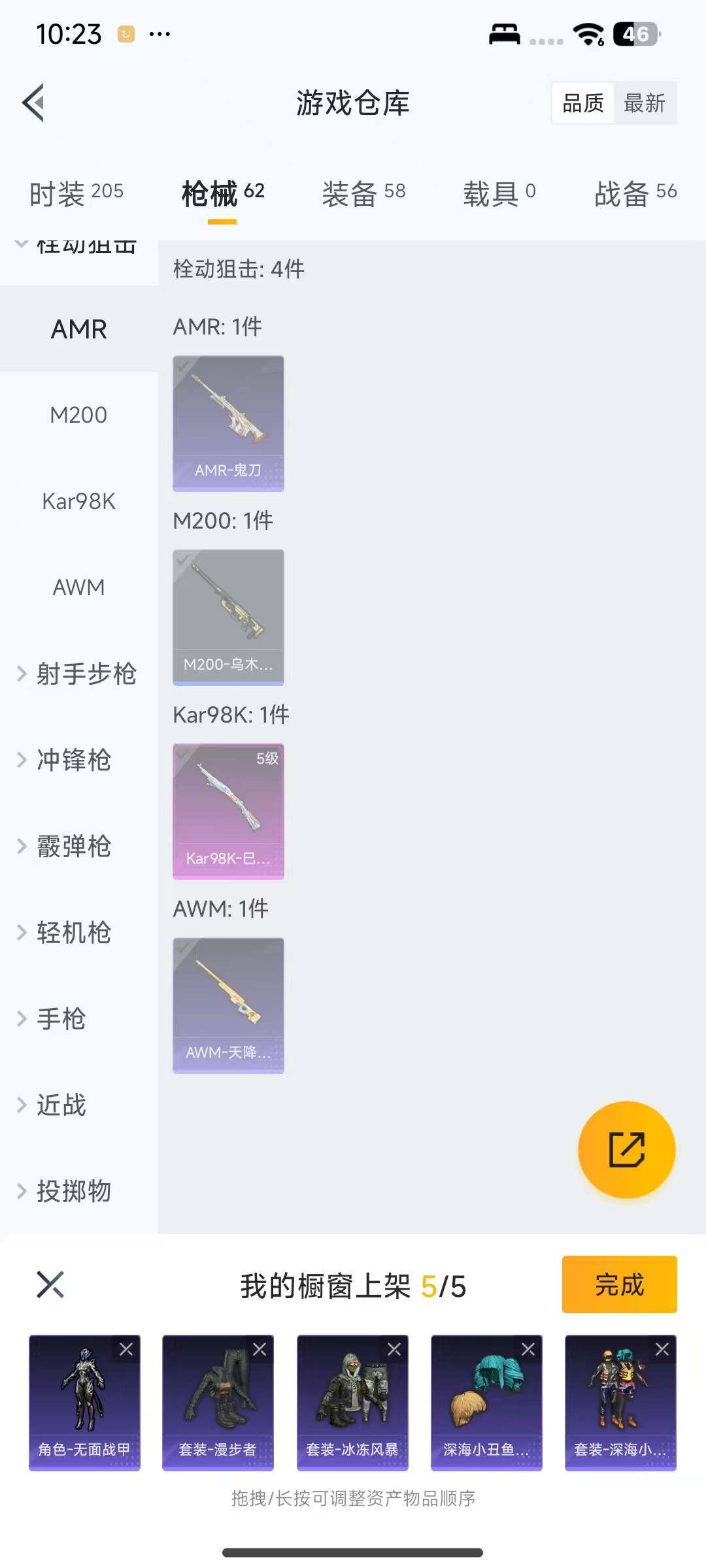Select M200 in the side list

click(x=78, y=415)
